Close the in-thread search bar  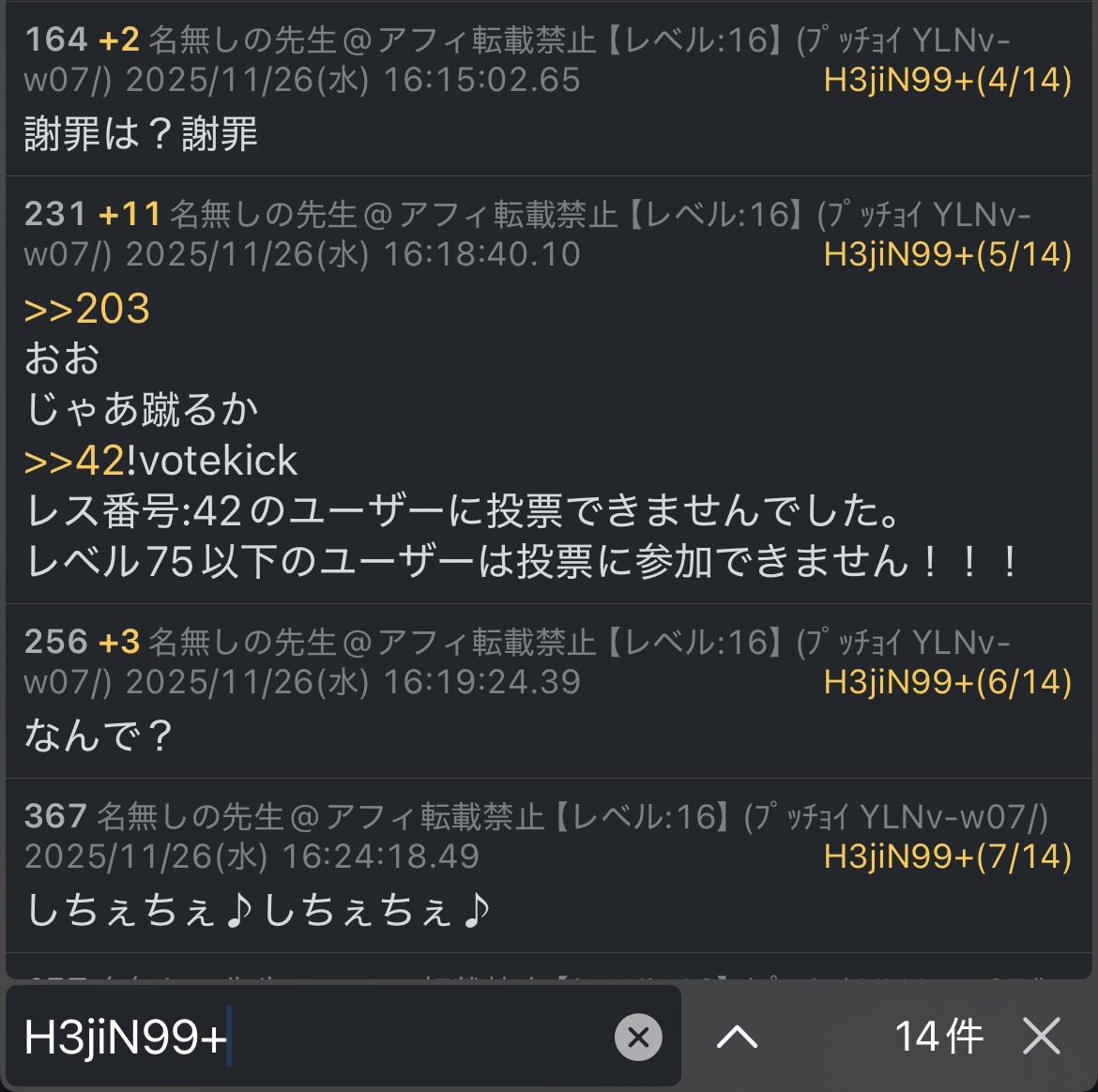point(1042,1038)
